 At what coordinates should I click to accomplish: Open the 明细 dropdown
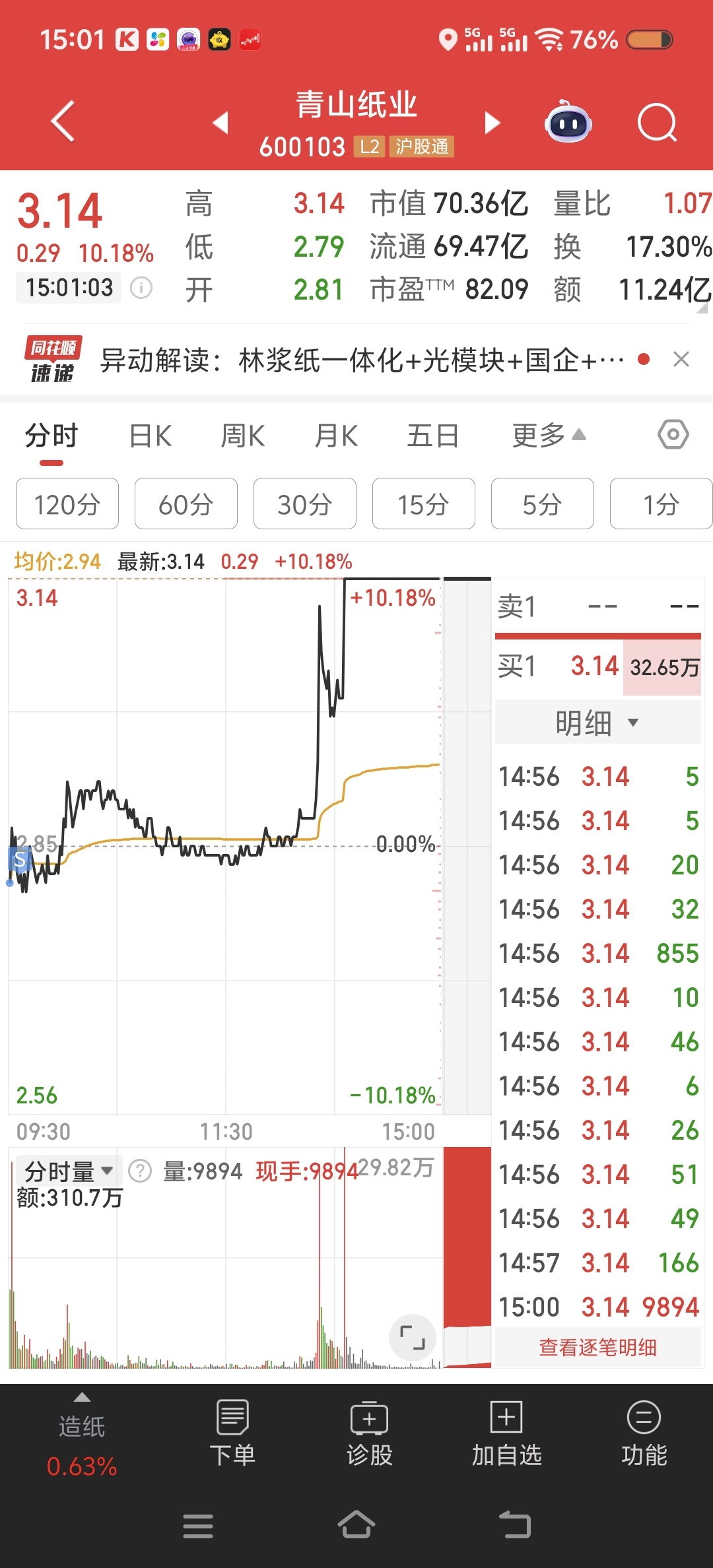click(x=597, y=723)
